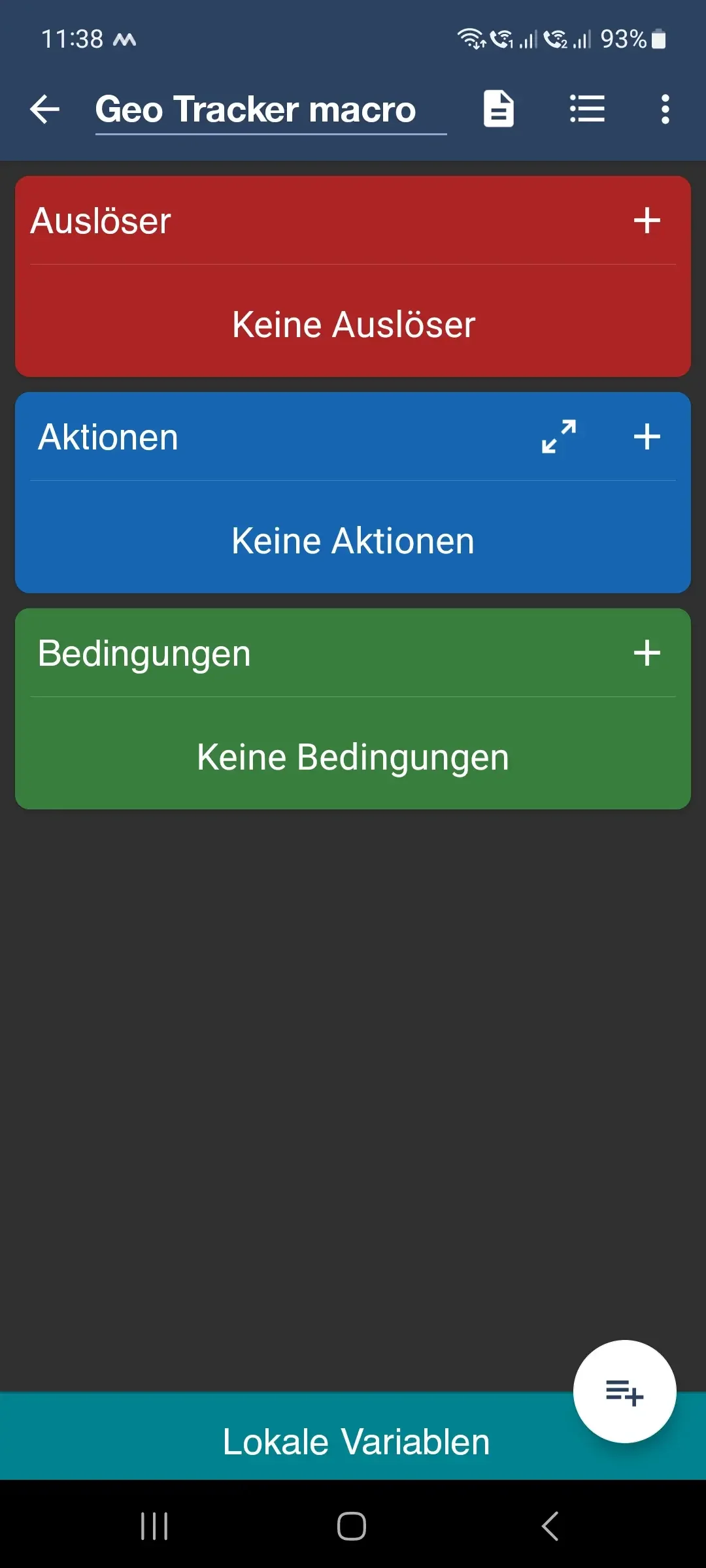The height and width of the screenshot is (1568, 706).
Task: Expand the Aktionen section fullscreen
Action: (x=559, y=436)
